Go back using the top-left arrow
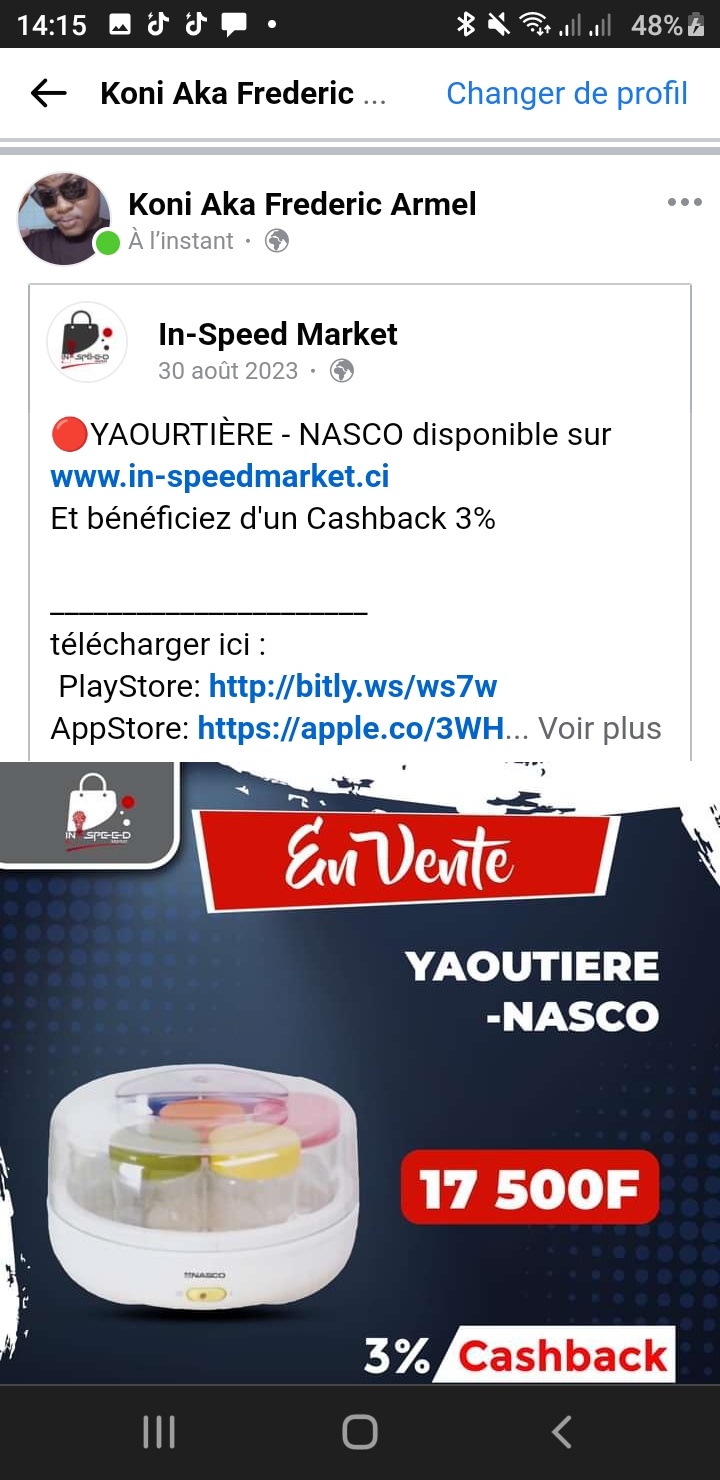Screen dimensions: 720x1480 coord(48,94)
